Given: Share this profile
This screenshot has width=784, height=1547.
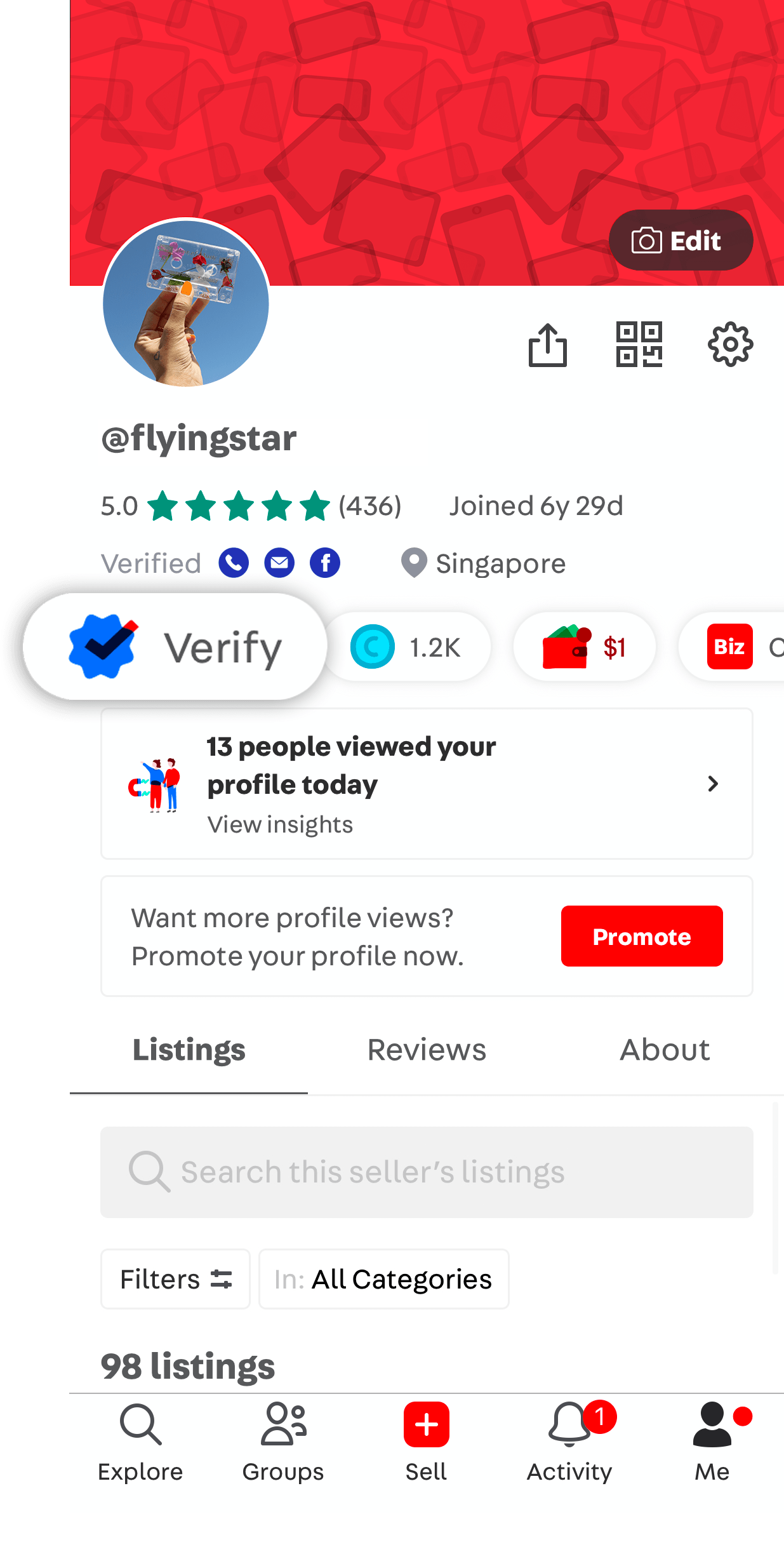Looking at the screenshot, I should [547, 345].
